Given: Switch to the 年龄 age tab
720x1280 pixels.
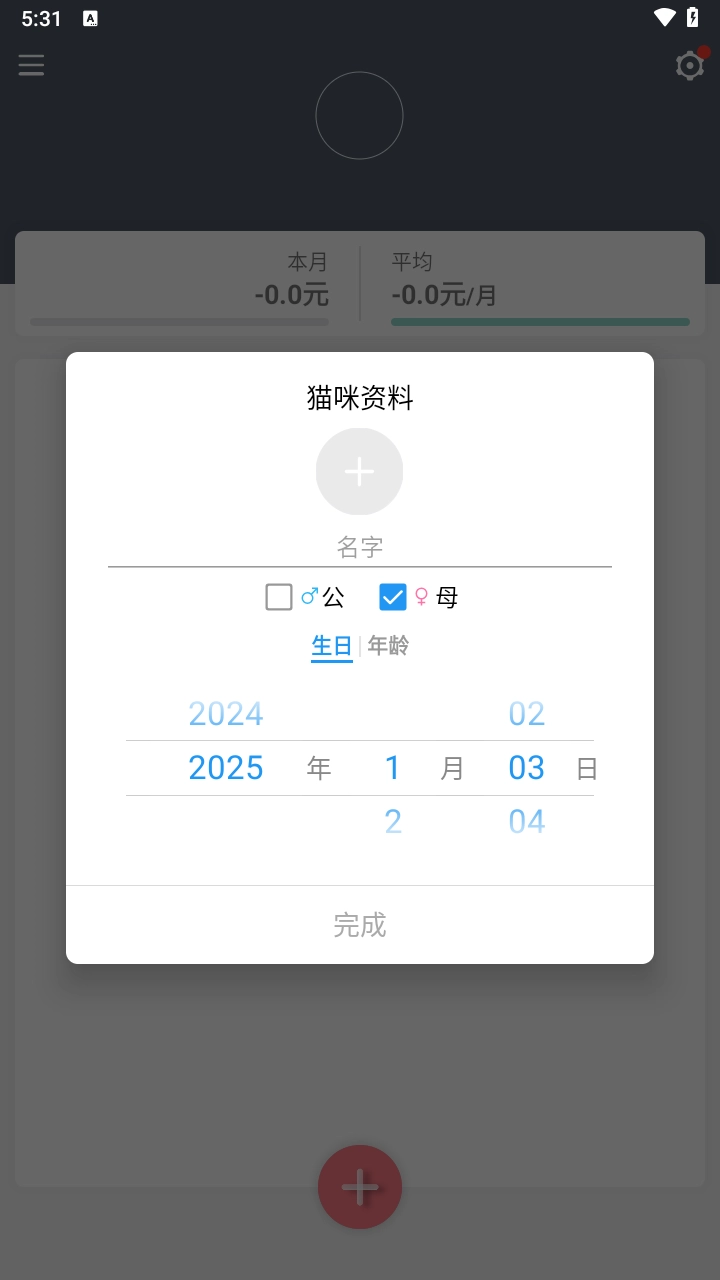Looking at the screenshot, I should click(388, 646).
